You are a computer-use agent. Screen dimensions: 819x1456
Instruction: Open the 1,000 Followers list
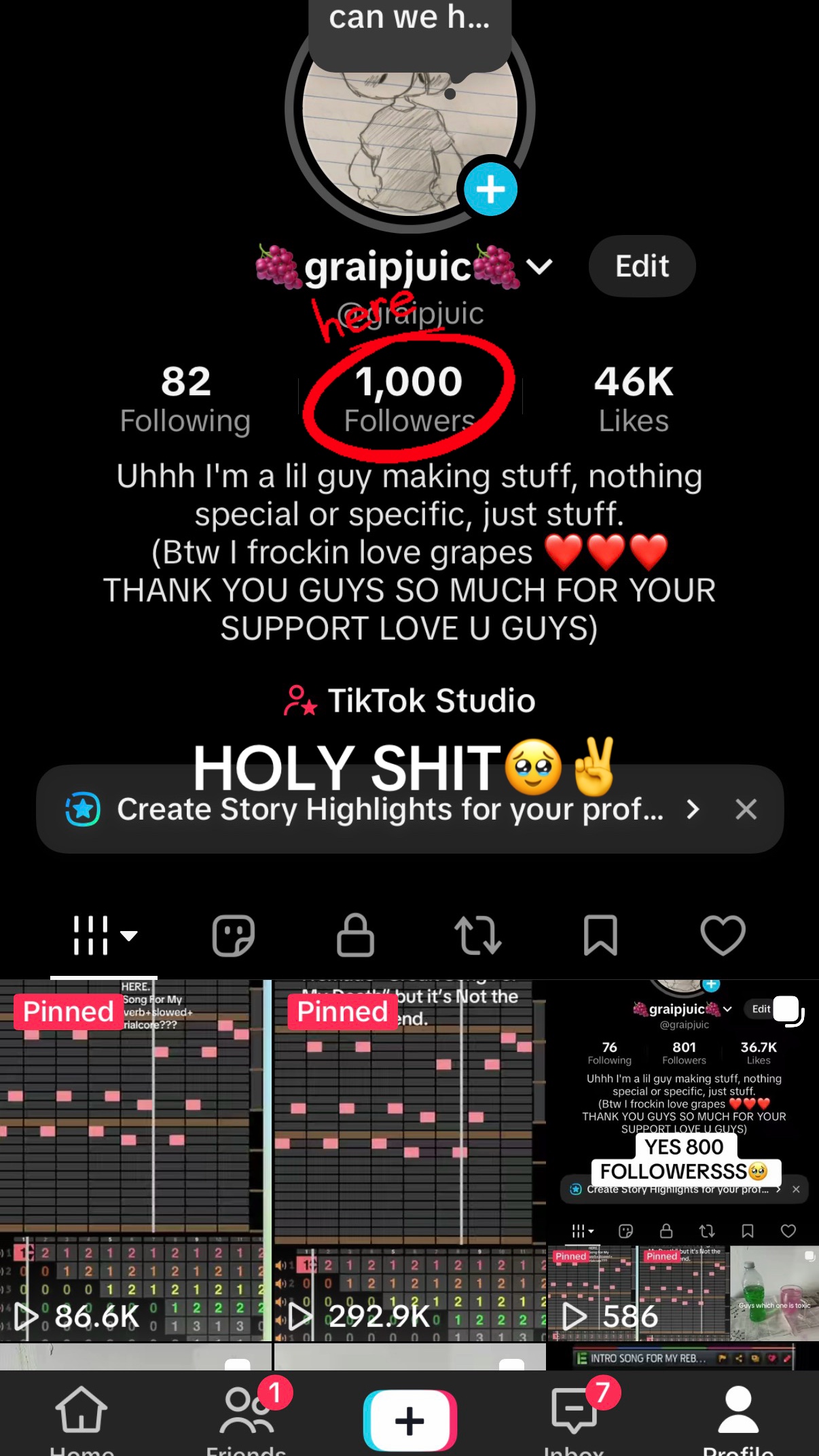[x=409, y=399]
